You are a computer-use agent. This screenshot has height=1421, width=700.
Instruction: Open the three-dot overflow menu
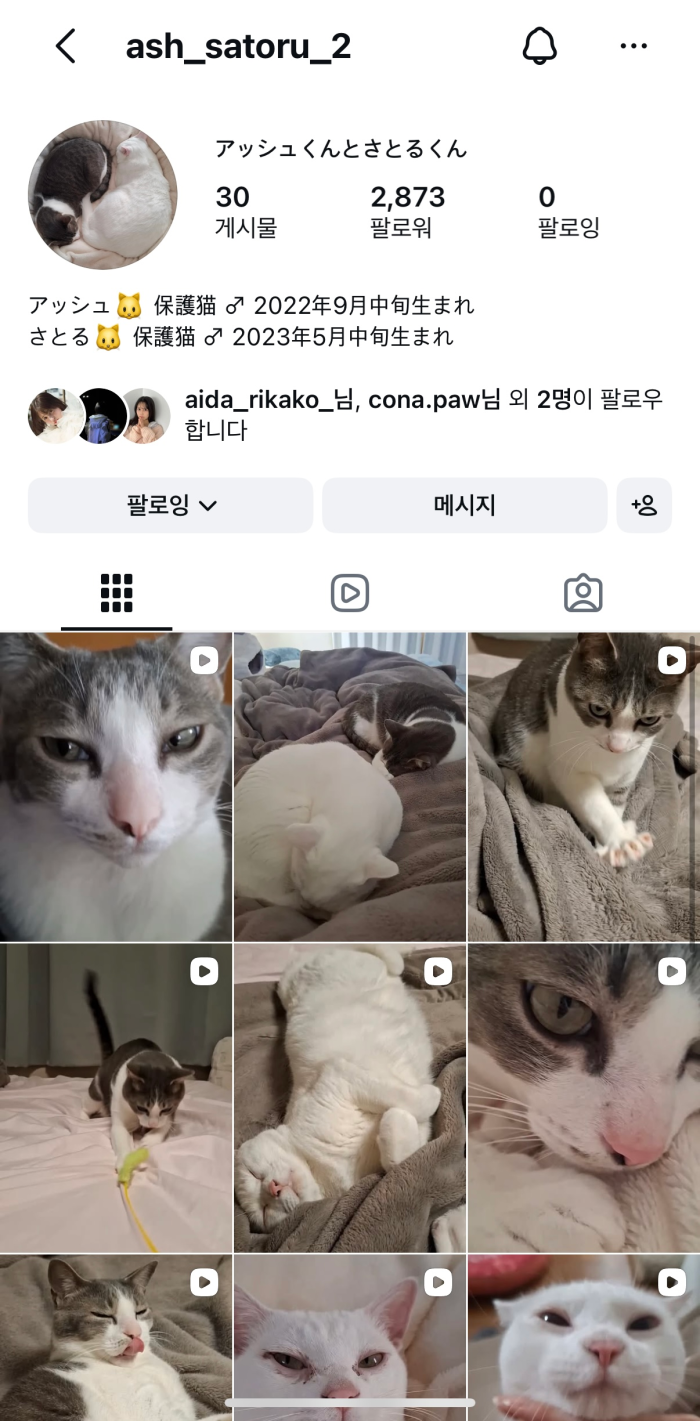click(x=634, y=46)
